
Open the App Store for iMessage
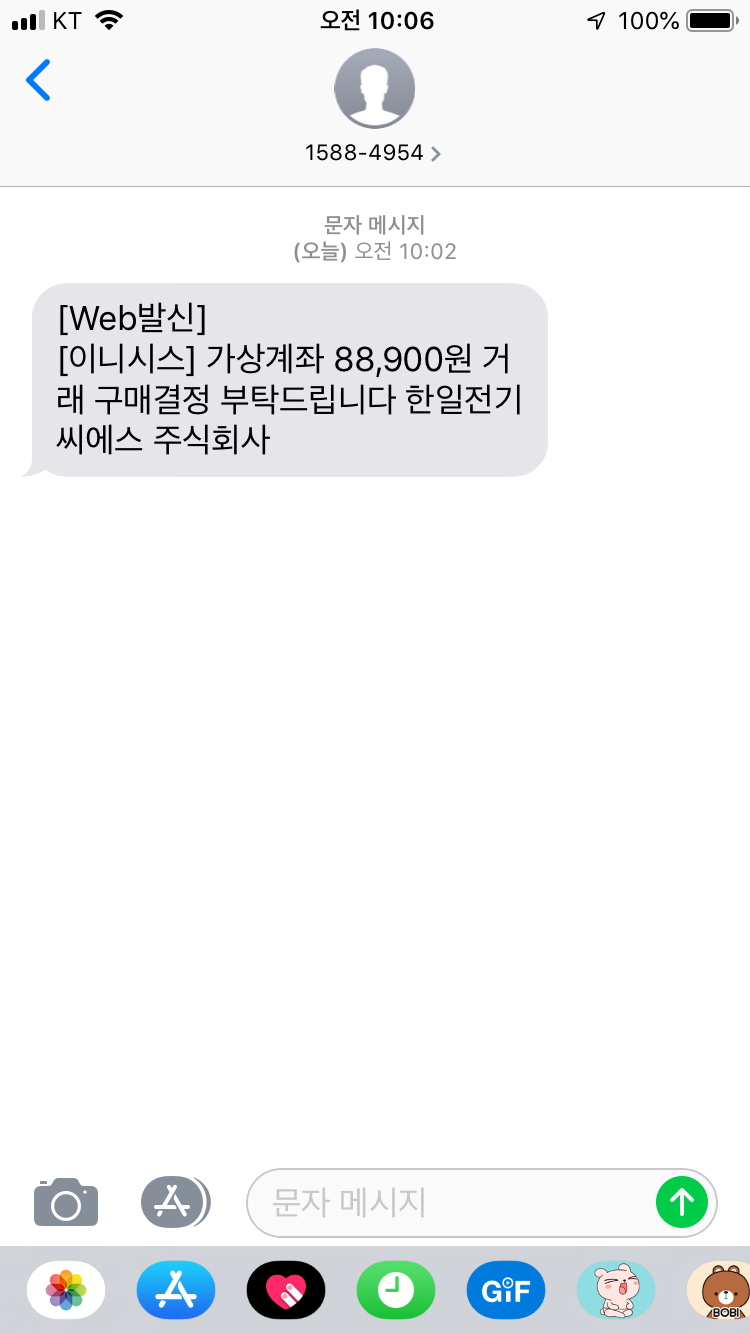176,1290
